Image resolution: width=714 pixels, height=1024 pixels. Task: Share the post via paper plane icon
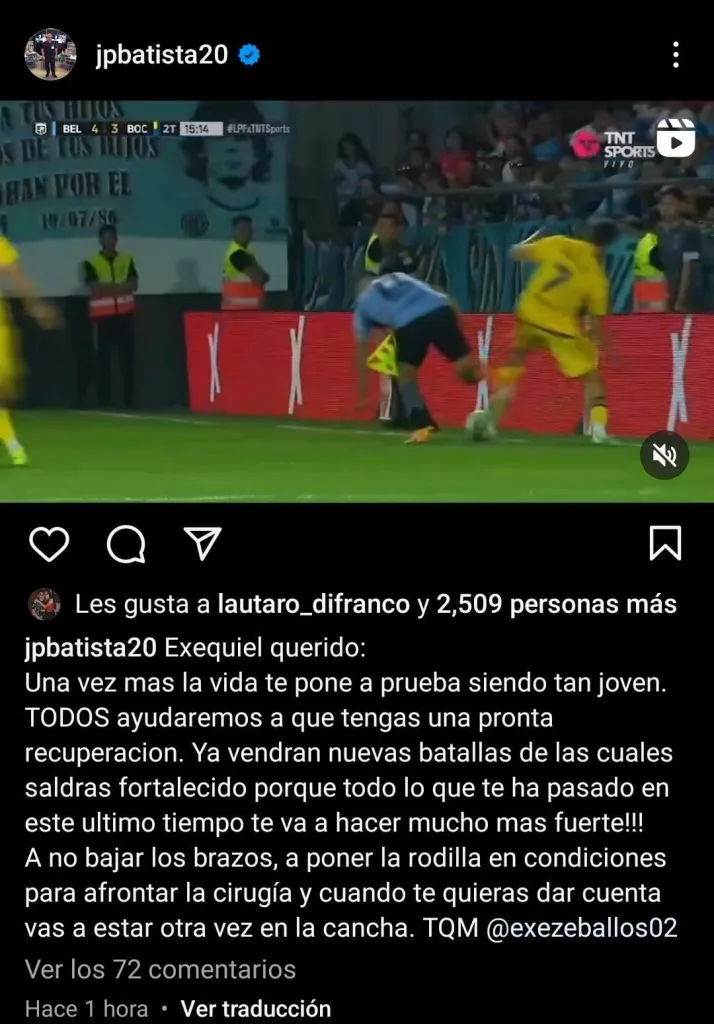[202, 543]
